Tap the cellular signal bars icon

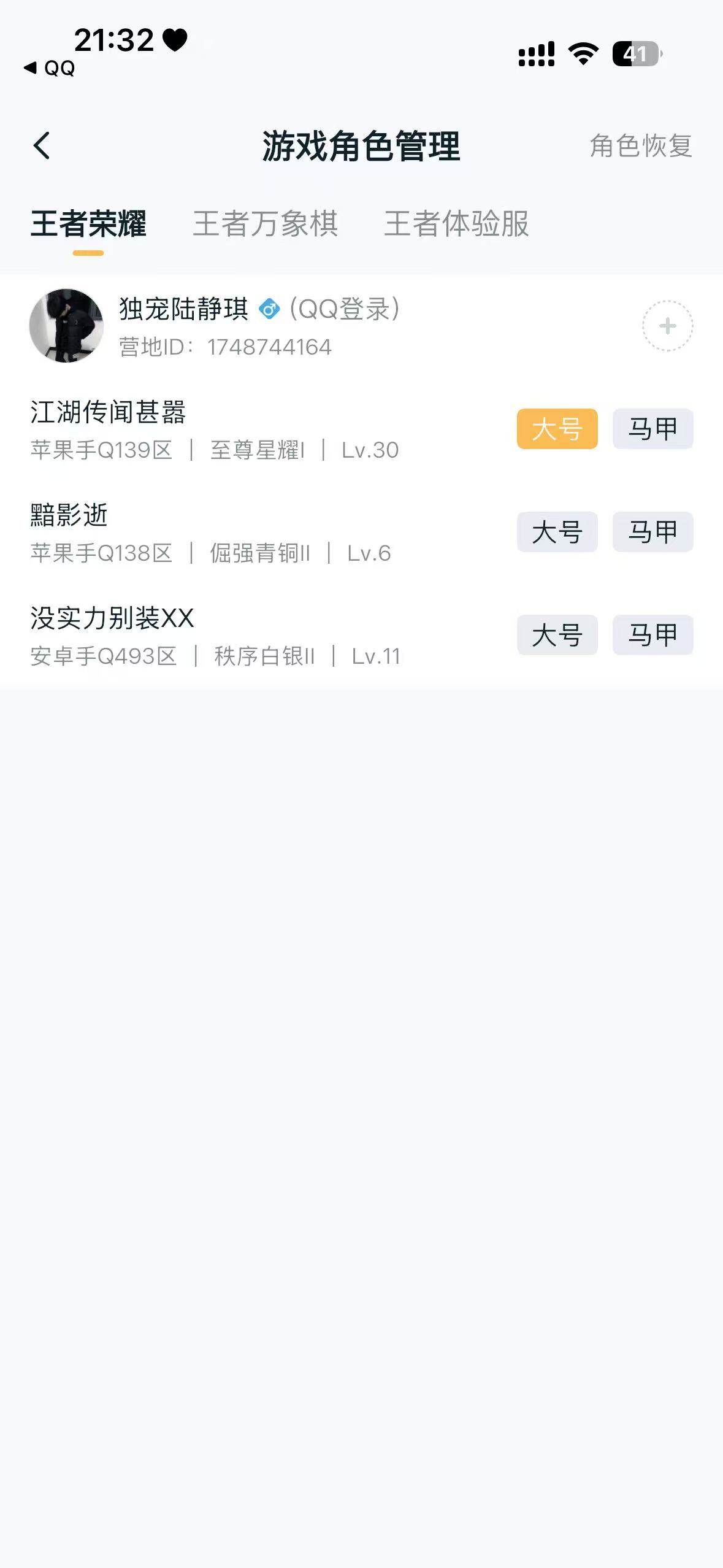coord(537,55)
